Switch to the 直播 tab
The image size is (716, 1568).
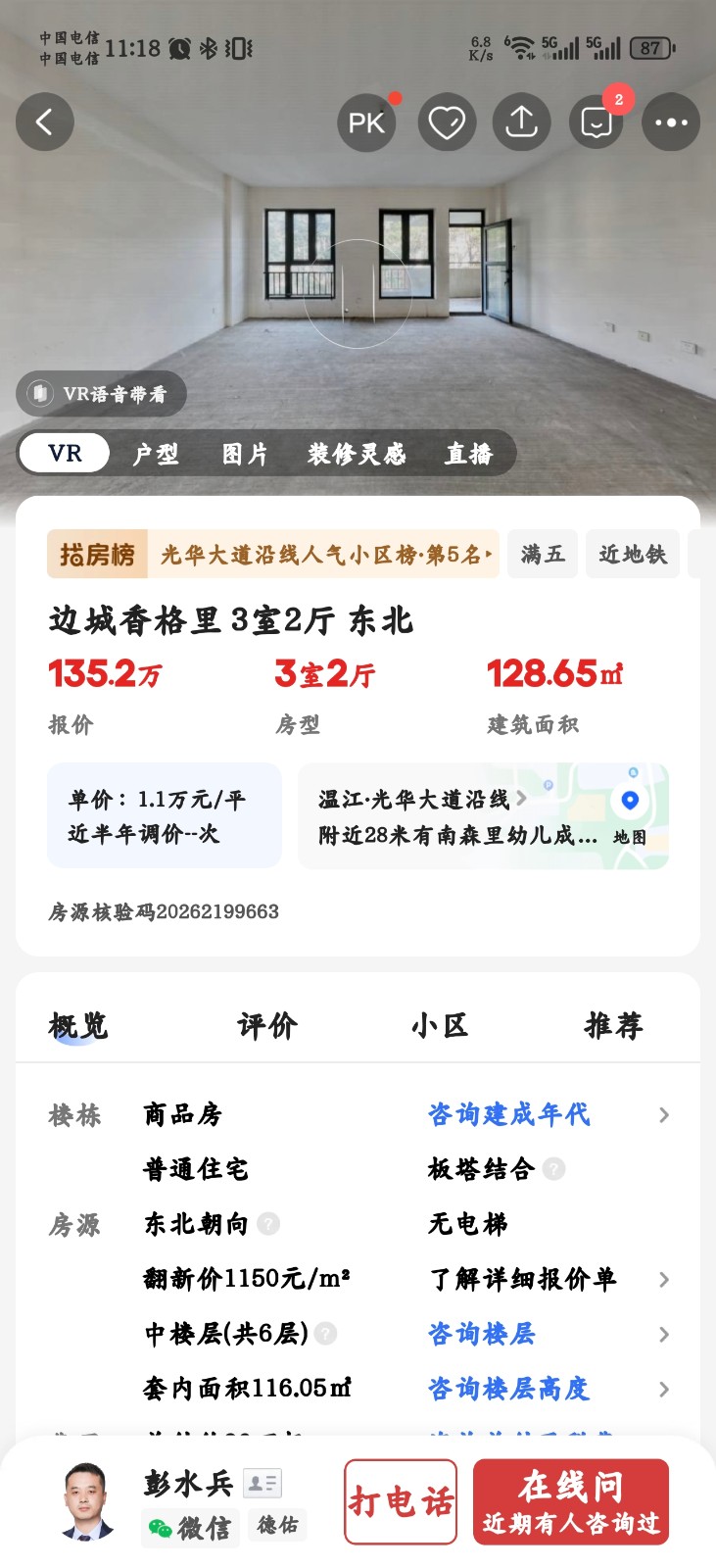click(x=469, y=454)
